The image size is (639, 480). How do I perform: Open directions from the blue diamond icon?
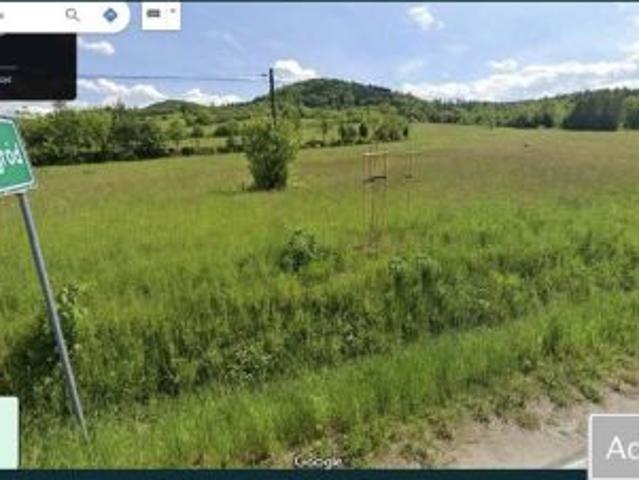click(110, 15)
